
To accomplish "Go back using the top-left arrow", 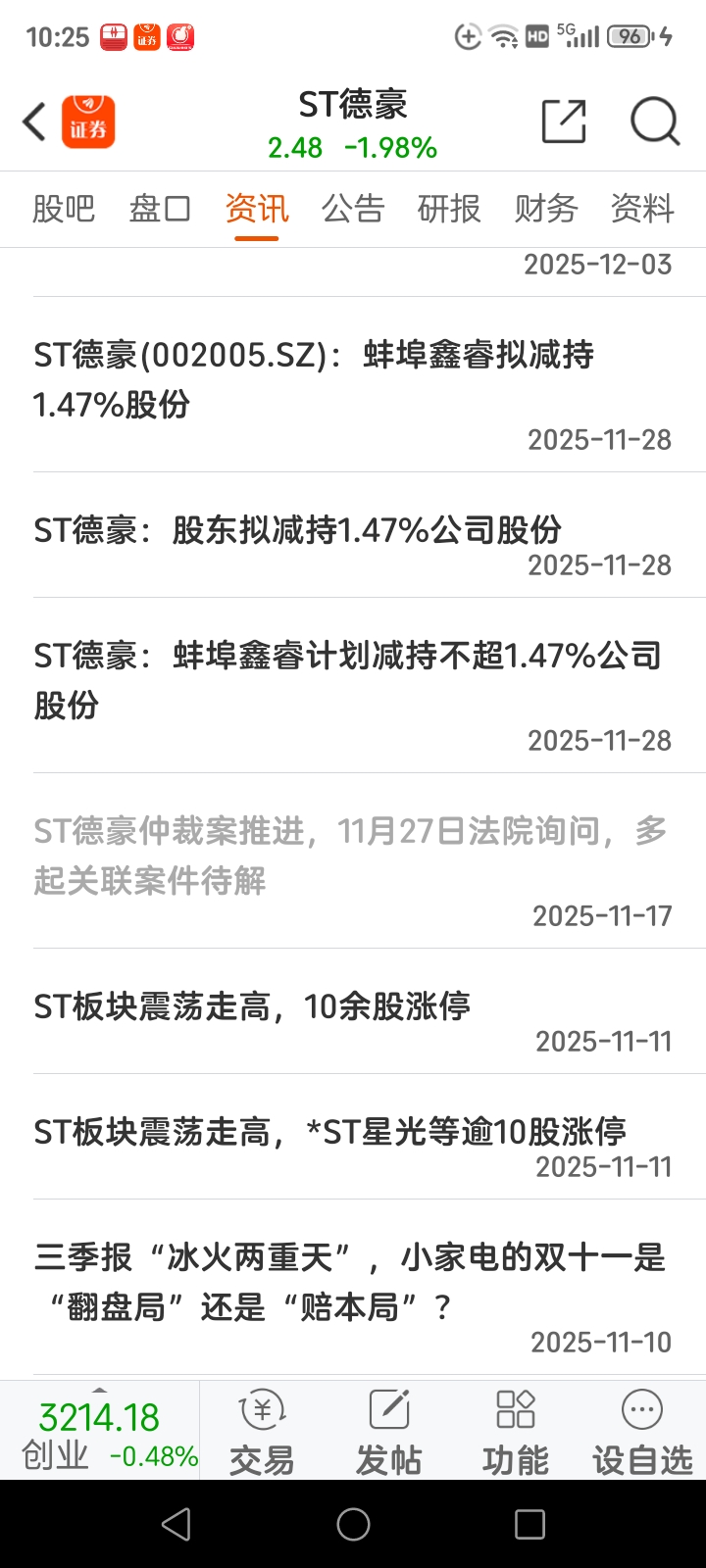I will coord(35,122).
